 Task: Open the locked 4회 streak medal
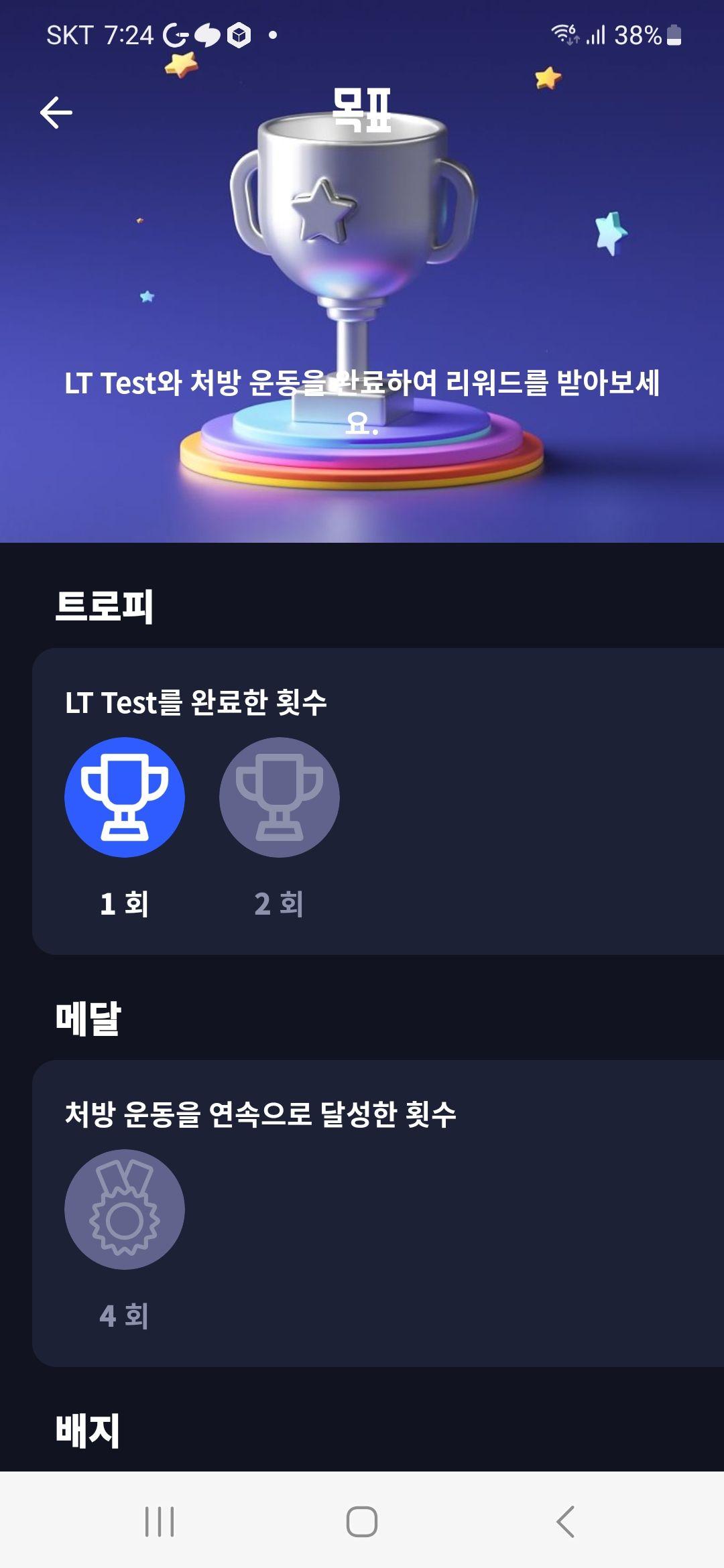coord(125,1210)
